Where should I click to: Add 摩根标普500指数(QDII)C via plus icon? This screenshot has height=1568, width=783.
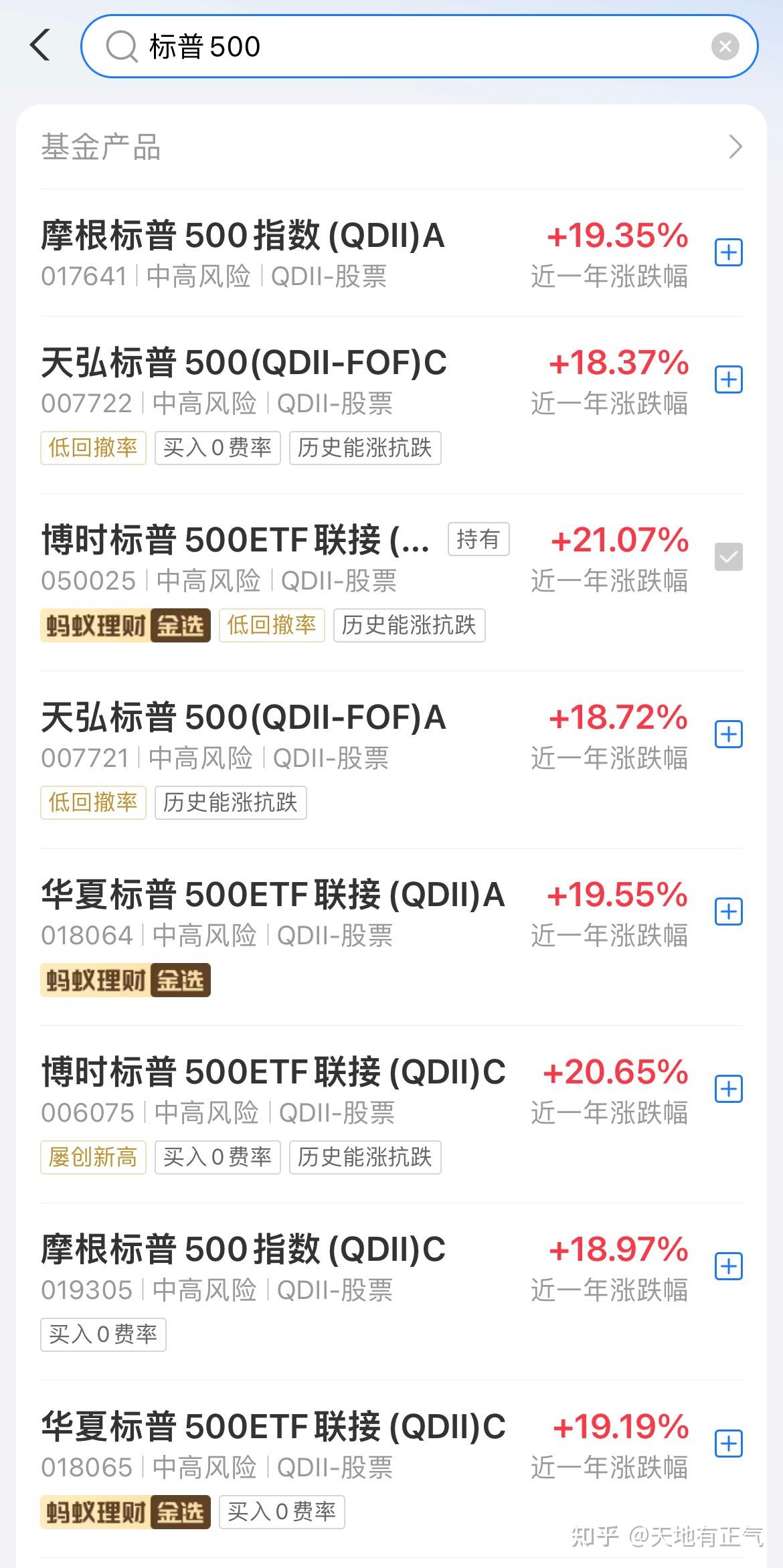click(x=728, y=1266)
